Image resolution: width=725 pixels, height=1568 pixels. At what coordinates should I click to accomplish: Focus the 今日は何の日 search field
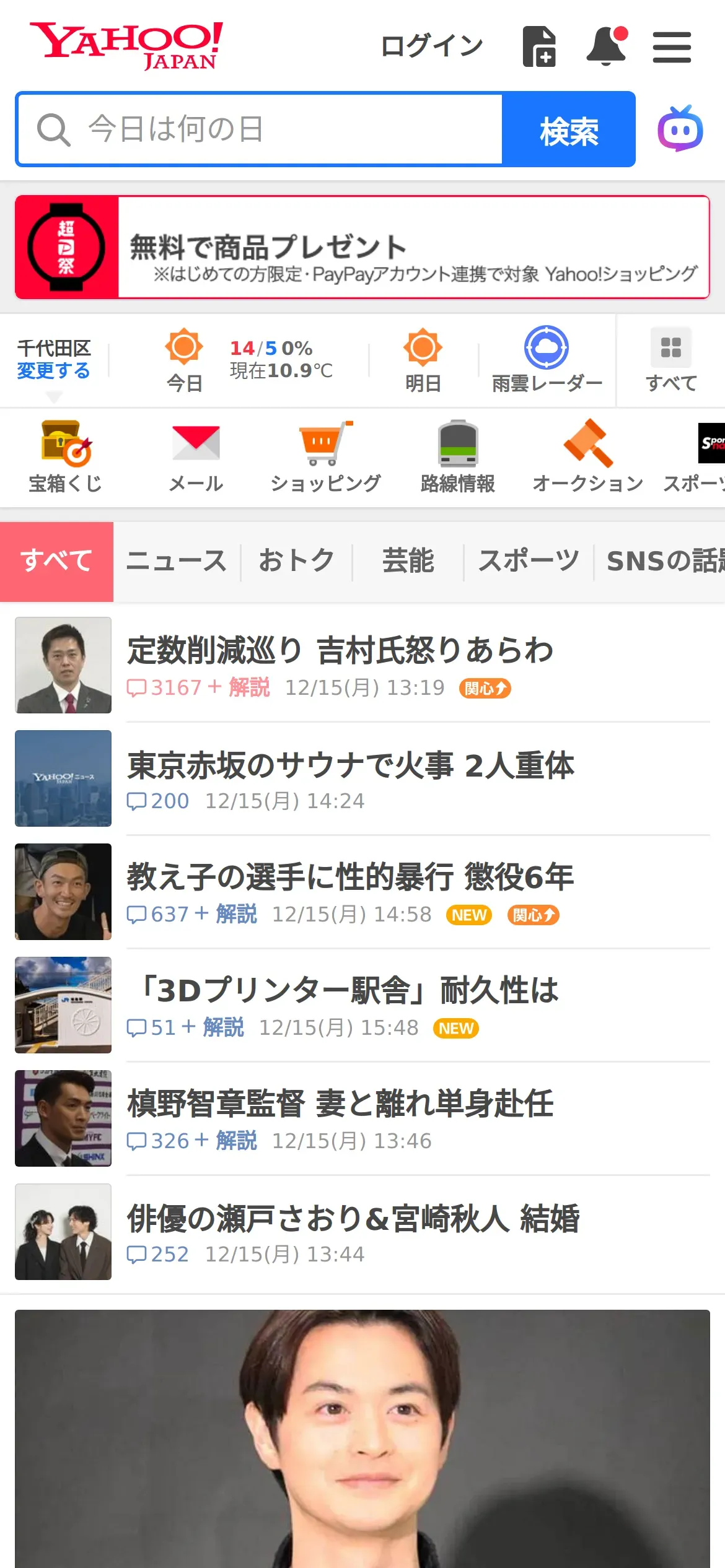[x=260, y=129]
